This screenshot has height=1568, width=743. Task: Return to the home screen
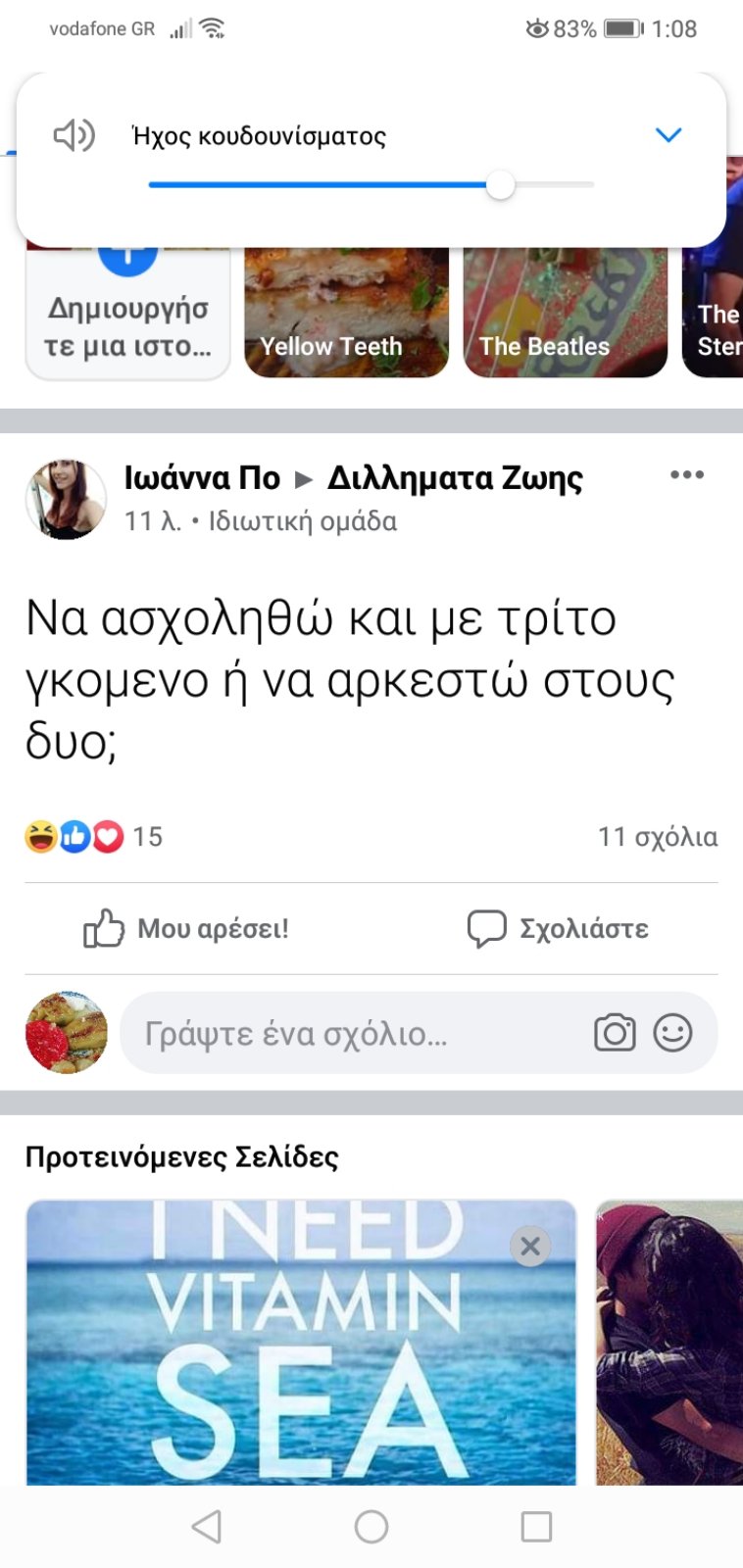371,1526
